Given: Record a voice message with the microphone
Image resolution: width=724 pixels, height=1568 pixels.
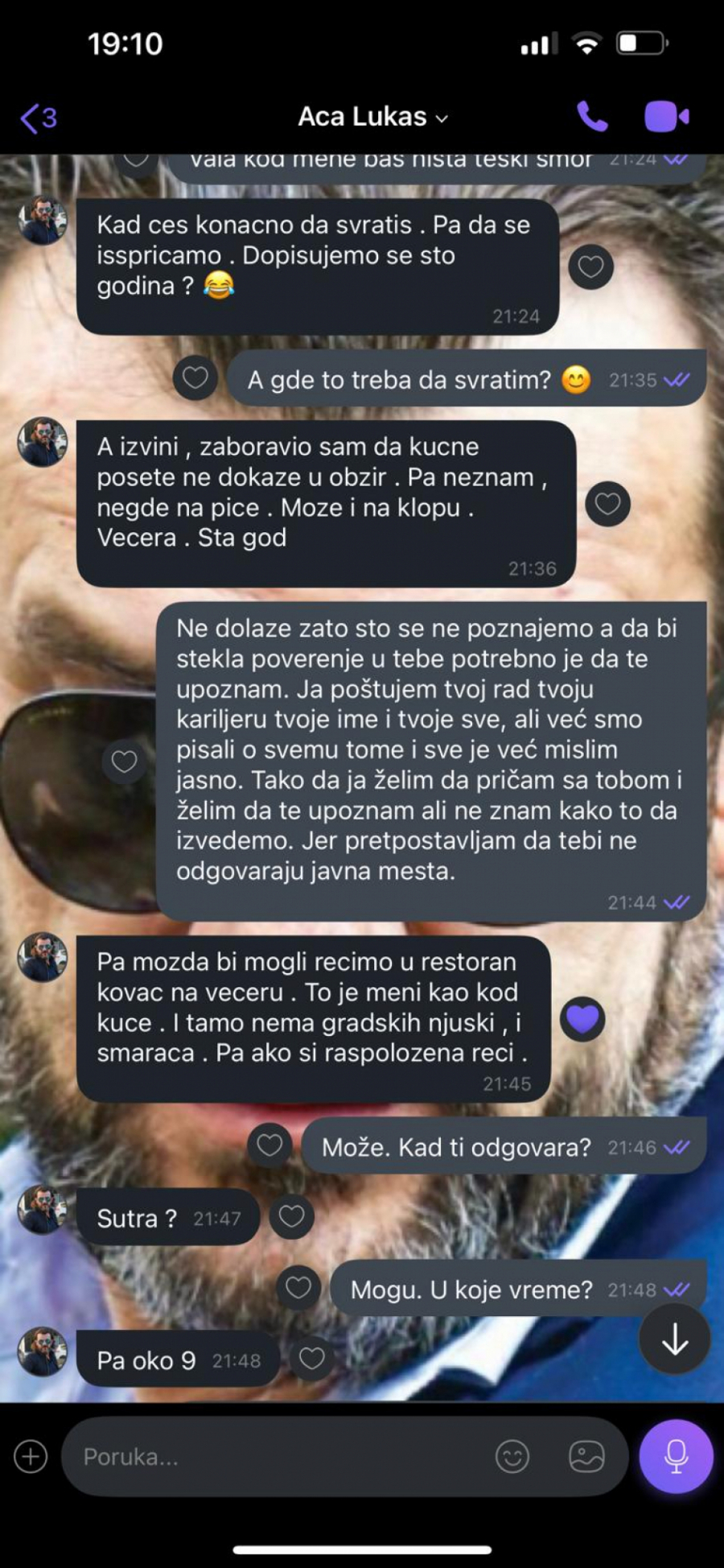Looking at the screenshot, I should click(x=676, y=1457).
